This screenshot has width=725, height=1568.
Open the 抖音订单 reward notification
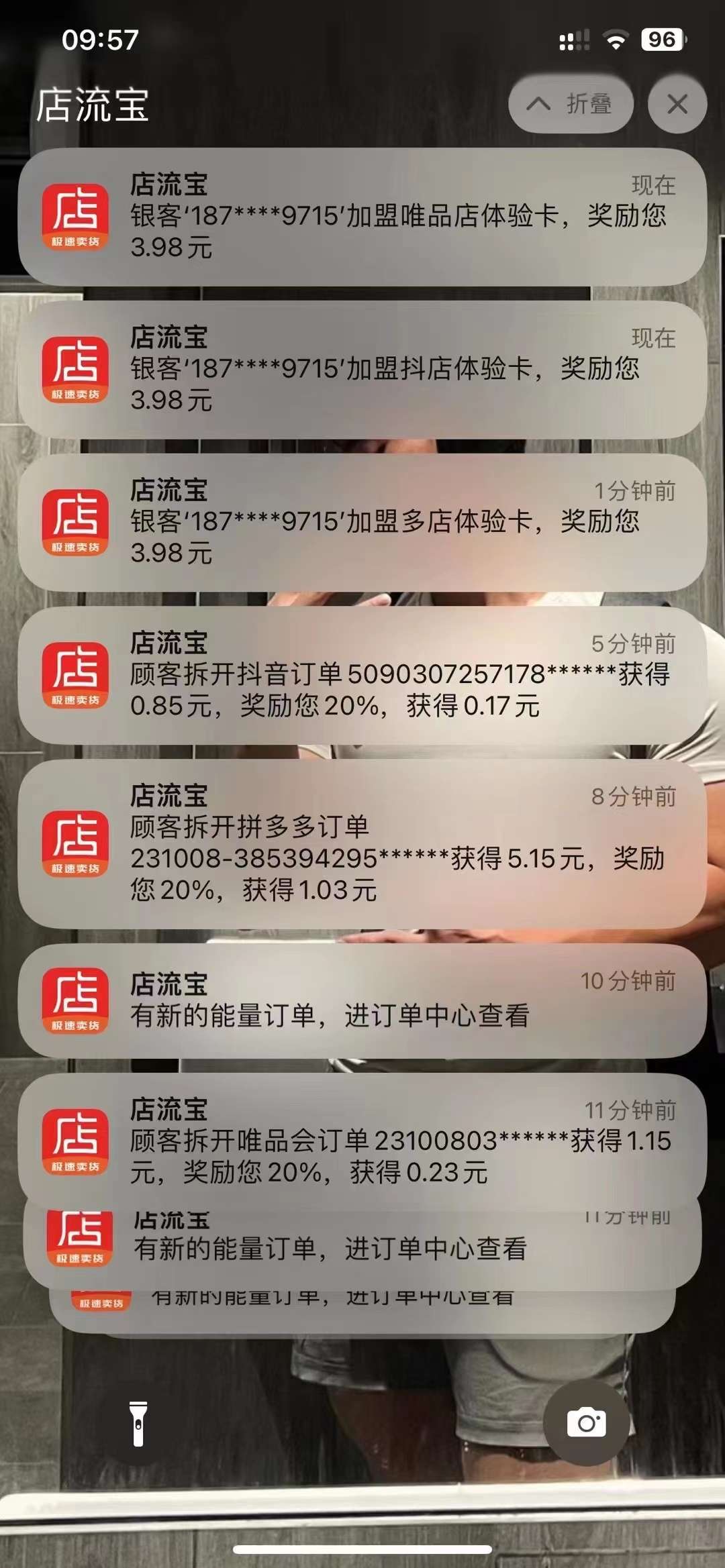click(x=362, y=676)
